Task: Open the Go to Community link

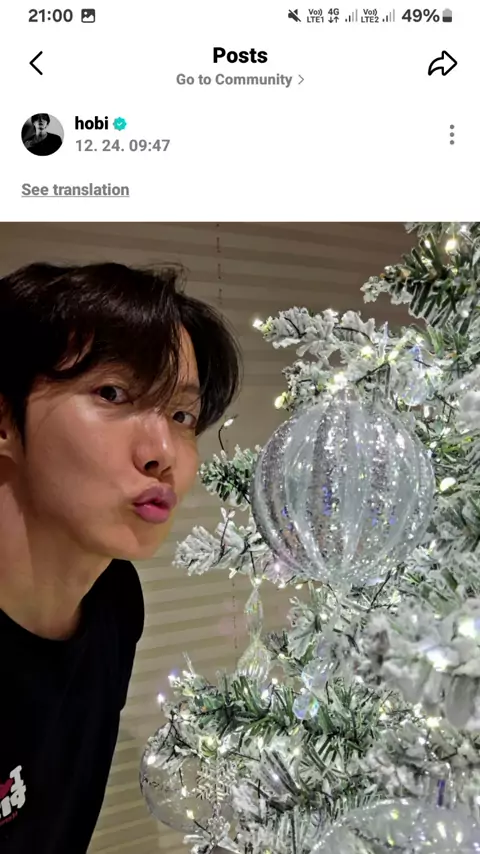Action: click(x=240, y=80)
